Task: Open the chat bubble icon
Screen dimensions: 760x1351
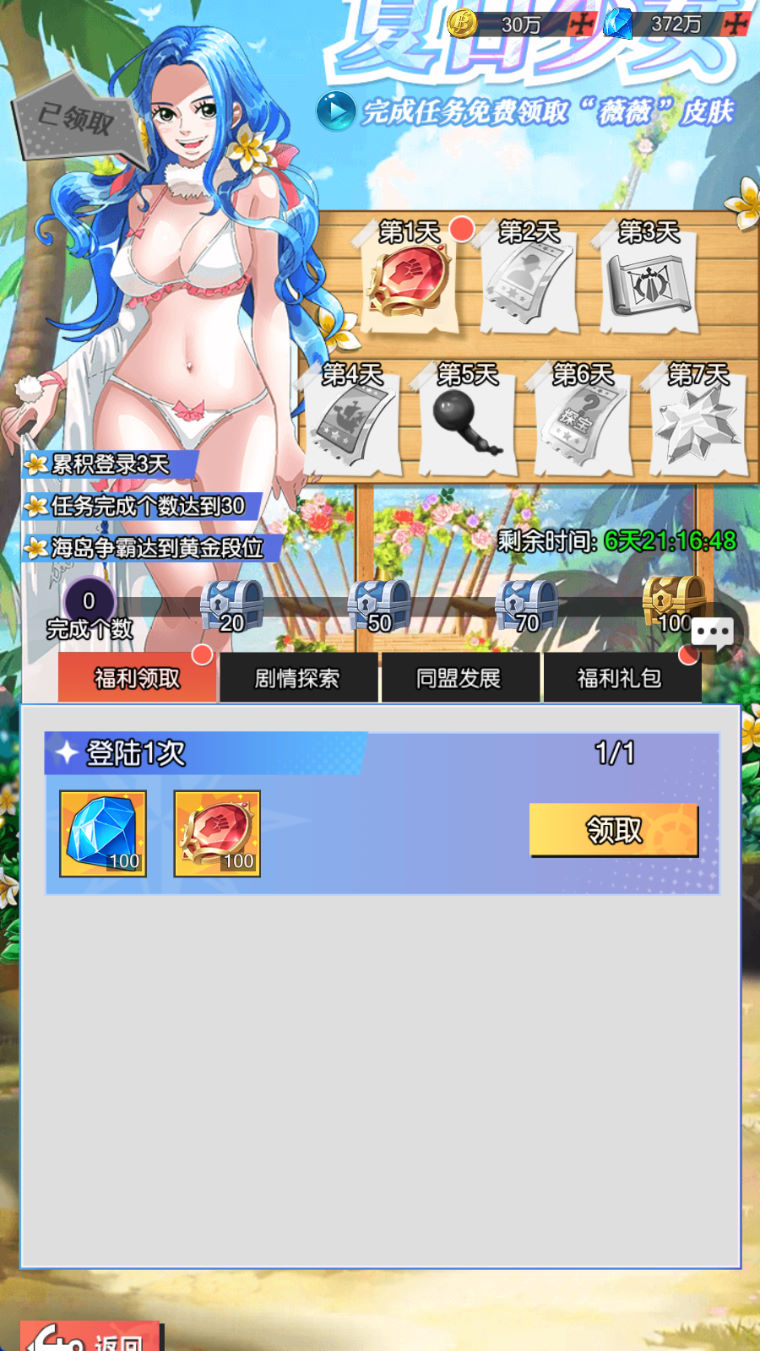Action: (713, 633)
